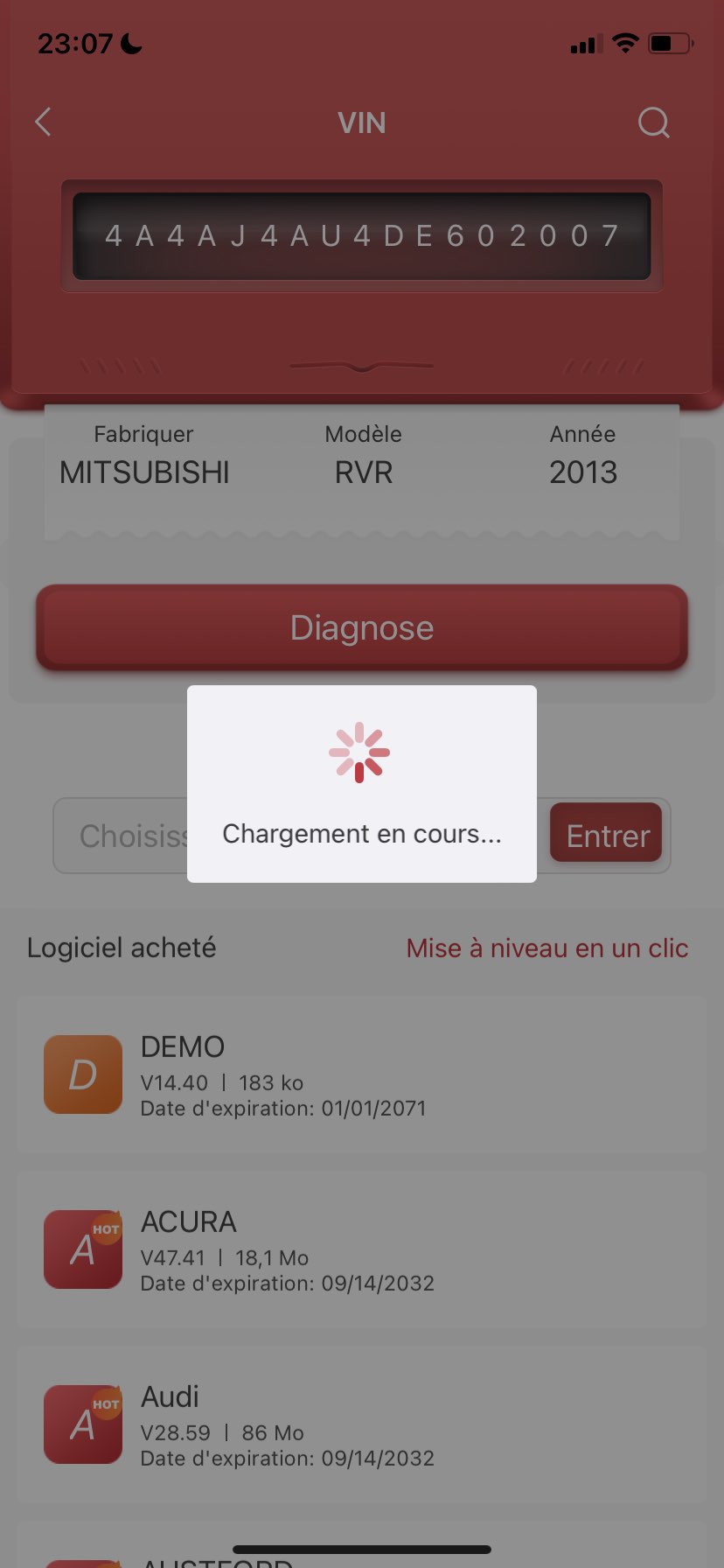This screenshot has height=1568, width=724.
Task: Open the ACURA software entry
Action: point(362,1249)
